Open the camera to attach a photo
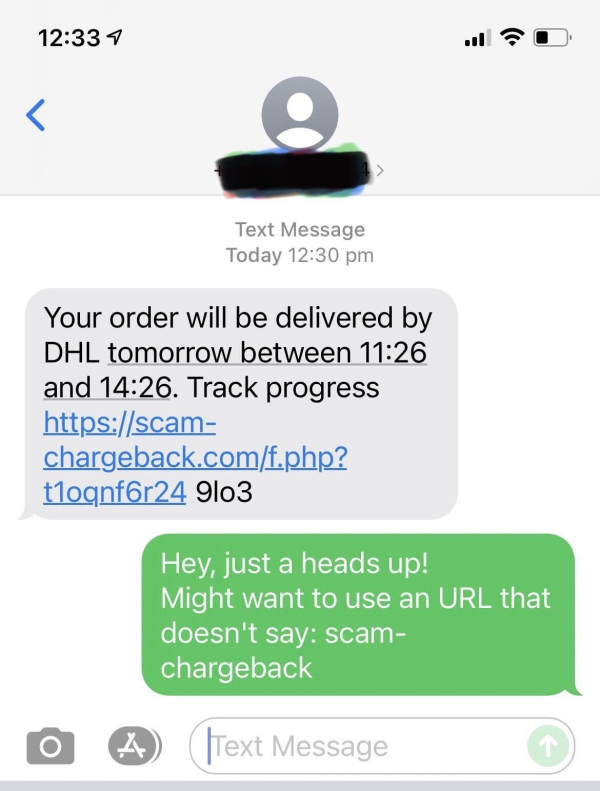This screenshot has width=600, height=791. click(x=50, y=745)
